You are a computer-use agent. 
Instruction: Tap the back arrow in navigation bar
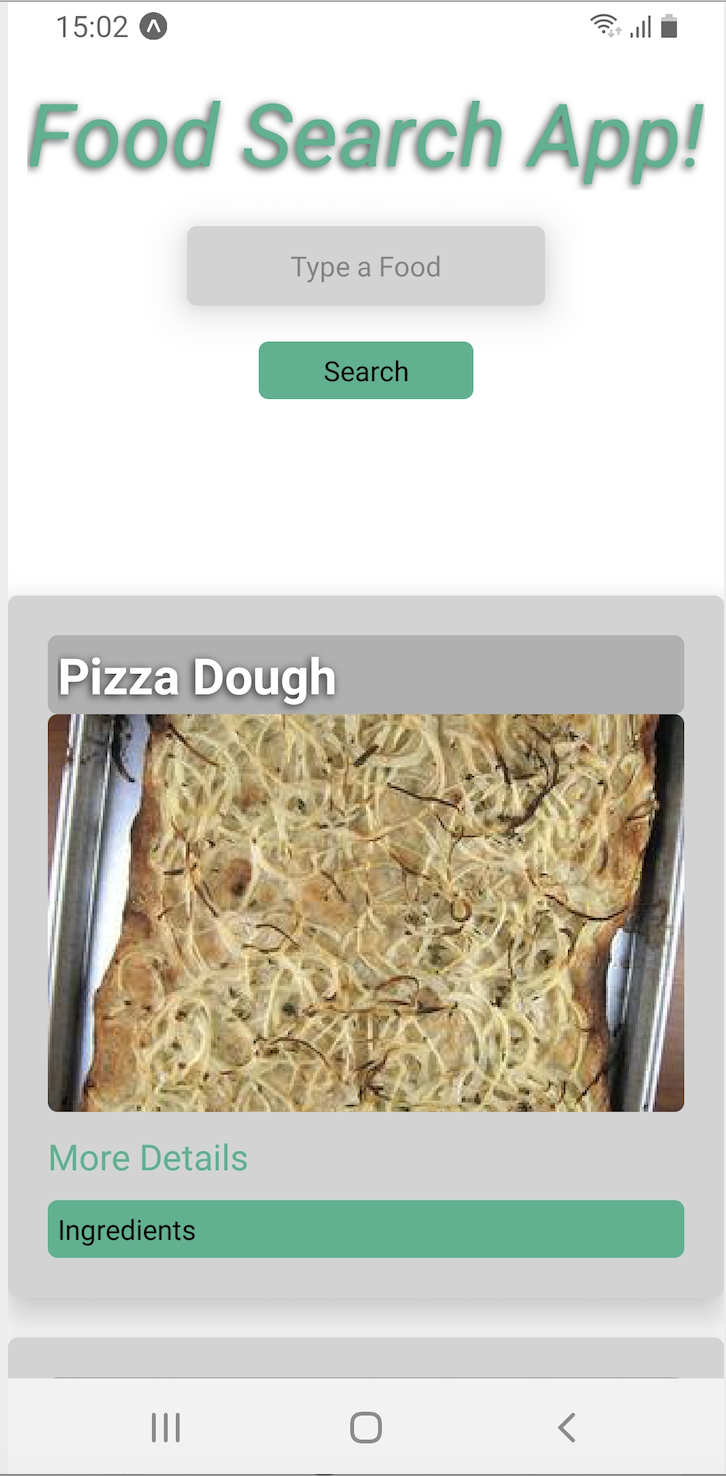tap(565, 1428)
